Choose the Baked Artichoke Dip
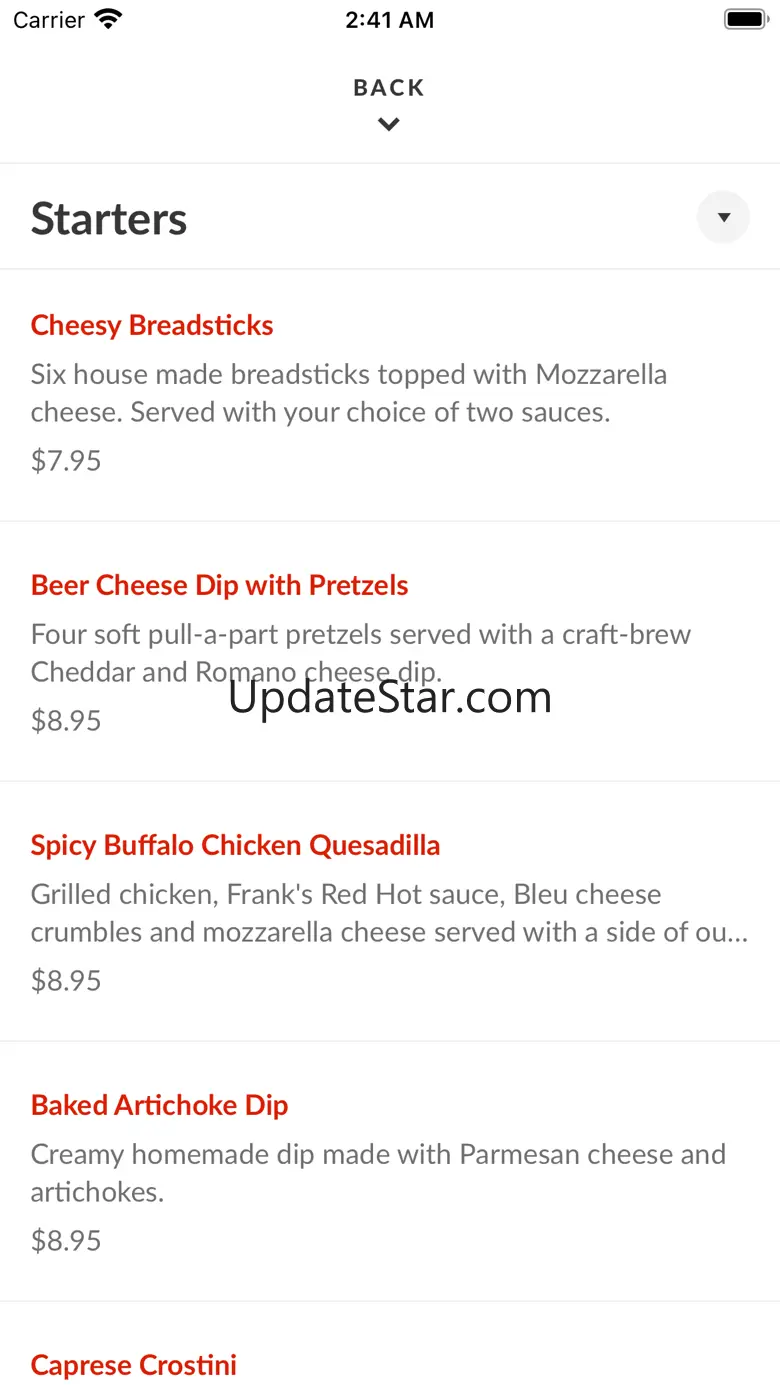The height and width of the screenshot is (1387, 780). tap(160, 1106)
